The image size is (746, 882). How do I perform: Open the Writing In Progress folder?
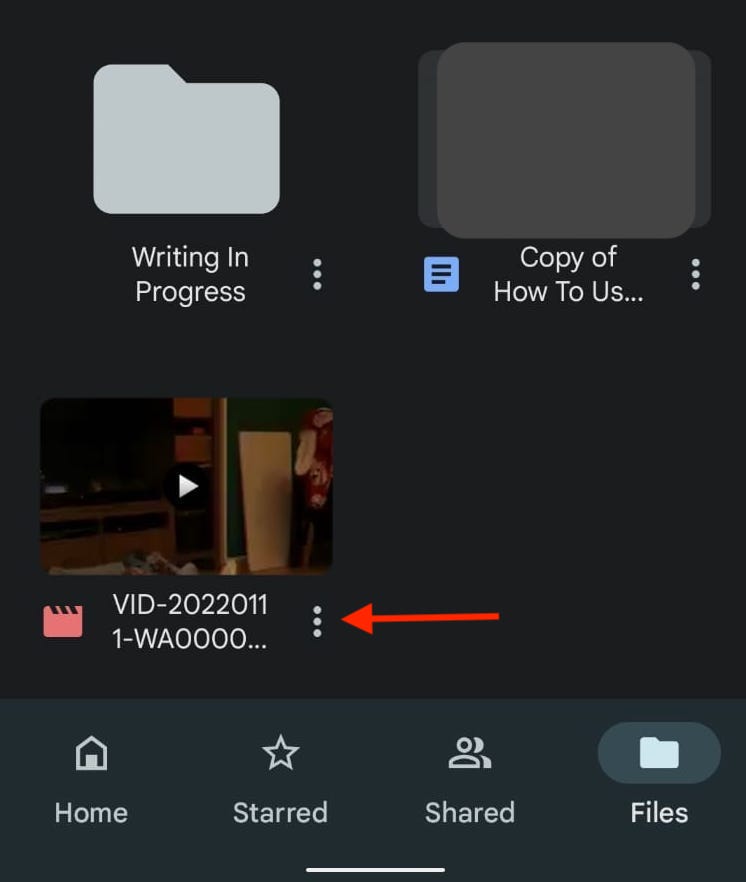(186, 140)
